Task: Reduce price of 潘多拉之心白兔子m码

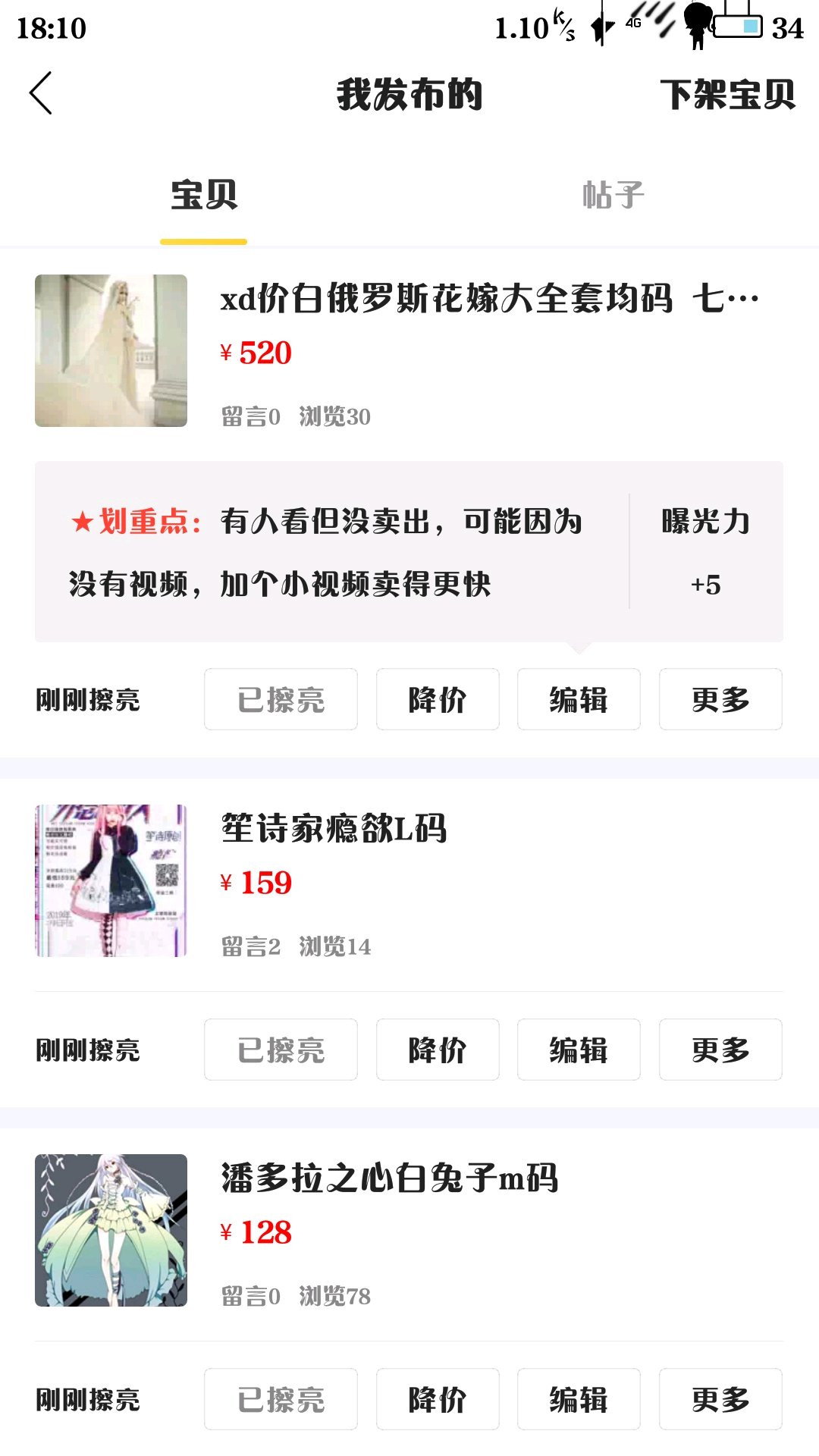Action: click(438, 1399)
